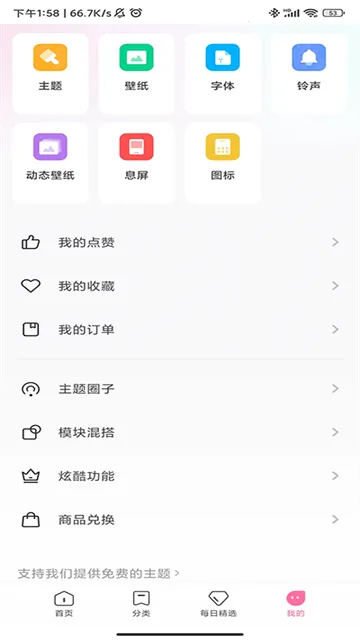Switch to the 首页 tab
The width and height of the screenshot is (360, 640).
click(64, 604)
